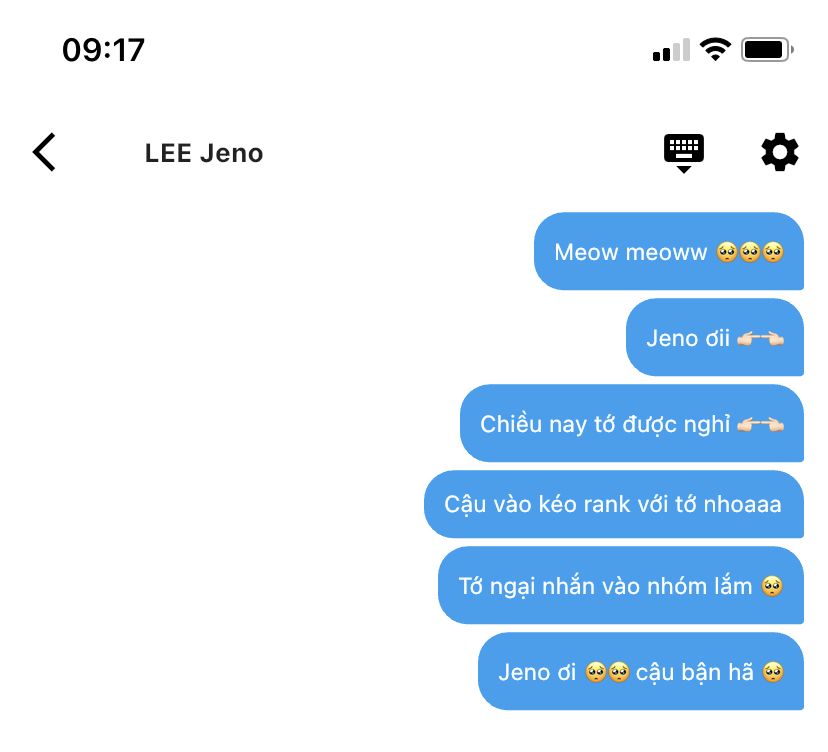
Task: Open chat settings gear
Action: click(780, 153)
